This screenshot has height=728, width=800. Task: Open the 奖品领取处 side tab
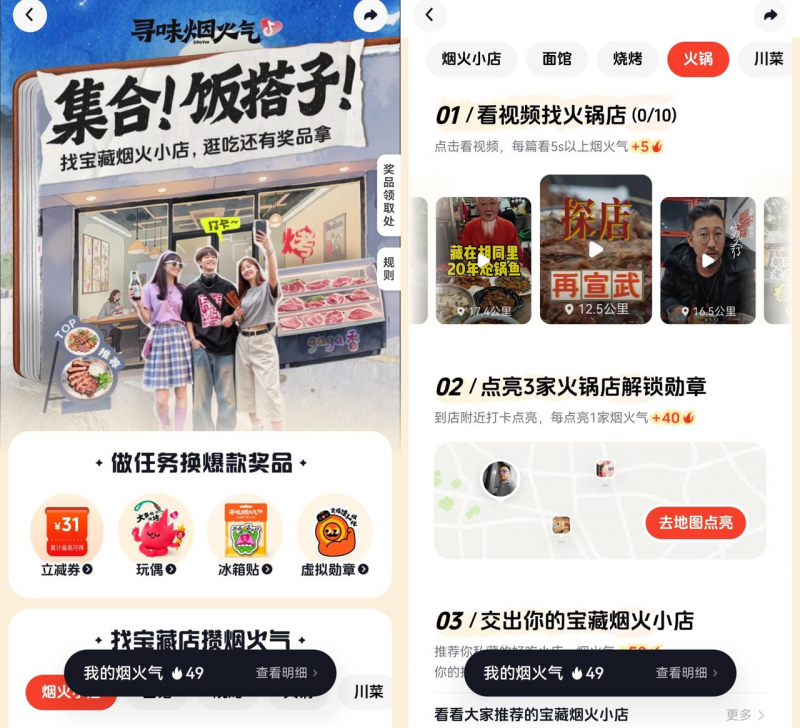388,195
